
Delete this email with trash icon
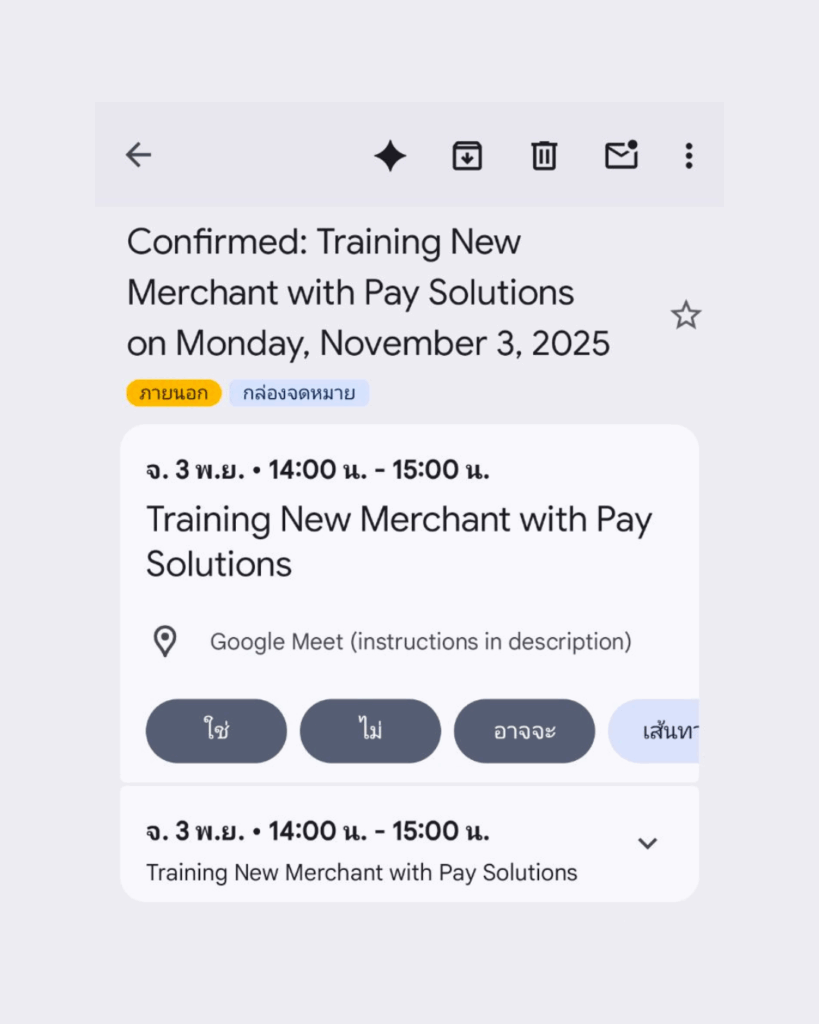pos(544,156)
